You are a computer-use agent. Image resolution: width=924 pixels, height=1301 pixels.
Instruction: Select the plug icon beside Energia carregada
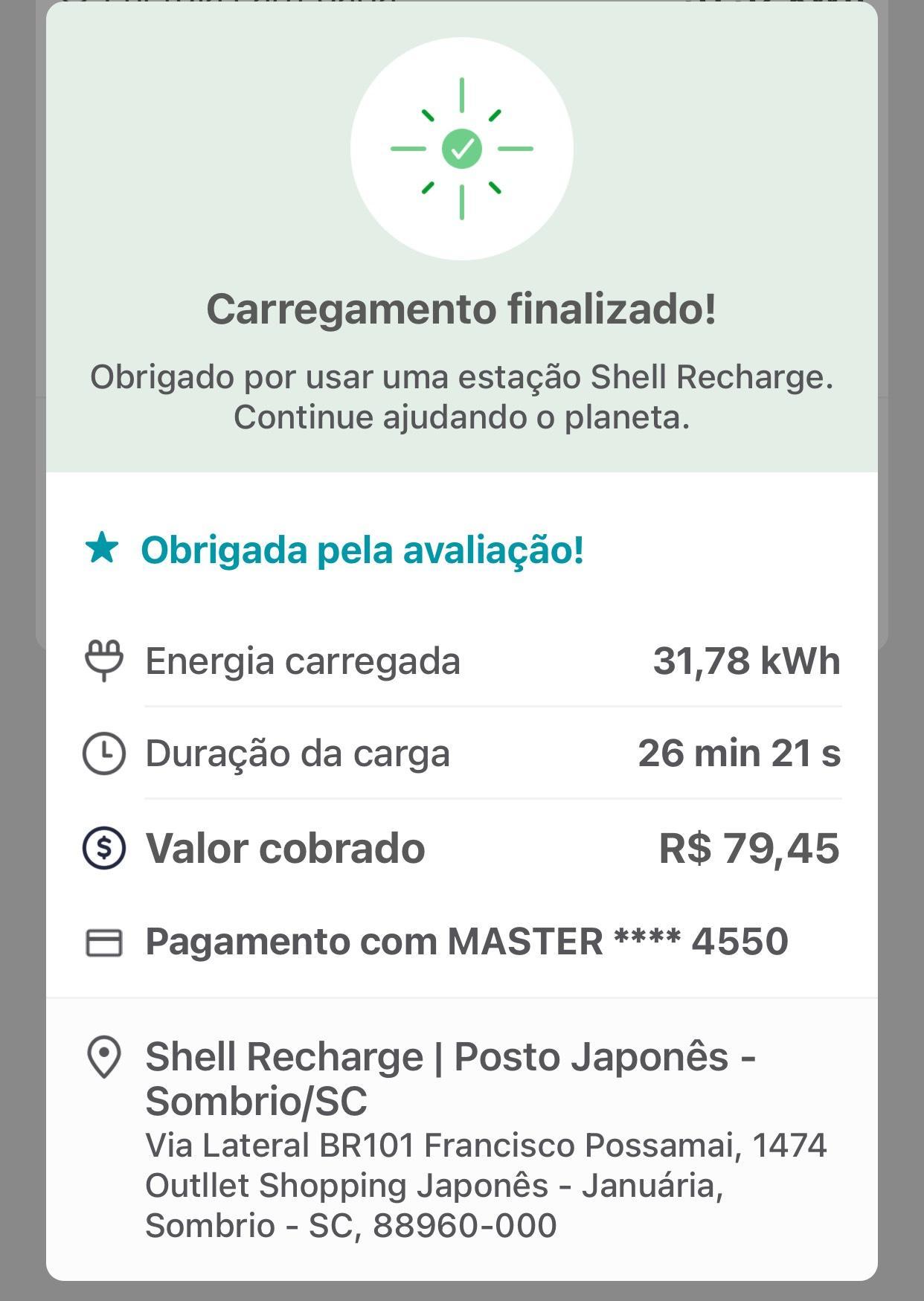click(x=104, y=660)
